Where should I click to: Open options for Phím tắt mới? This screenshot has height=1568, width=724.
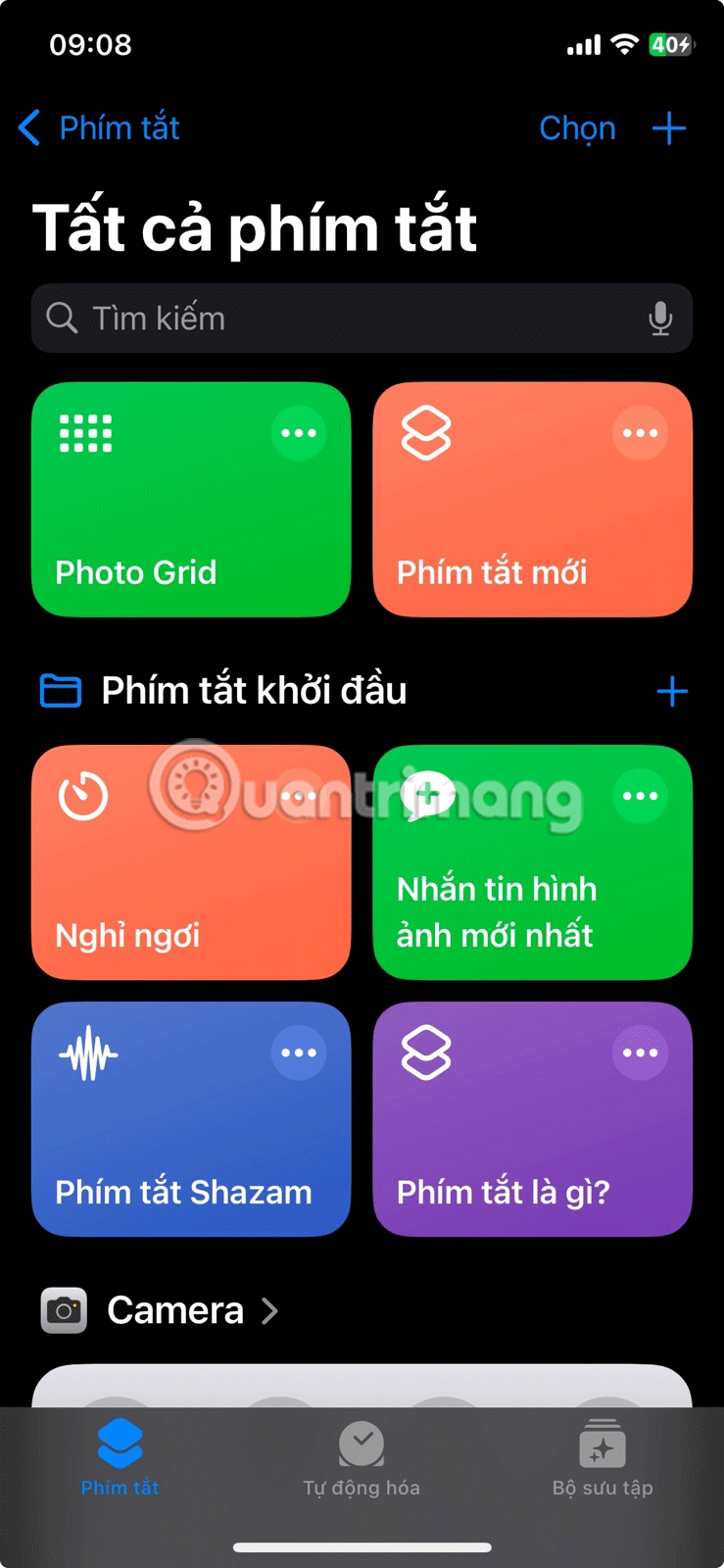click(640, 433)
